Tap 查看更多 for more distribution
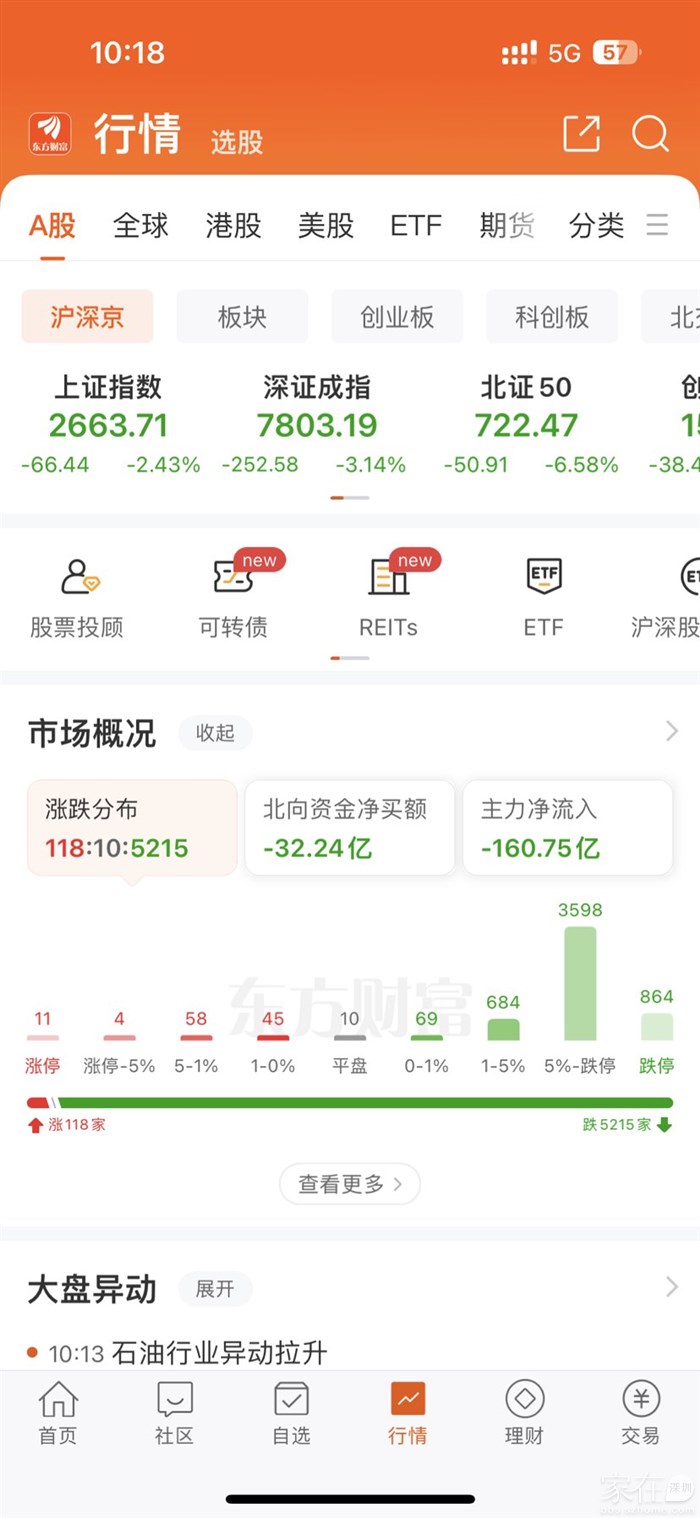This screenshot has height=1518, width=700. click(349, 1184)
